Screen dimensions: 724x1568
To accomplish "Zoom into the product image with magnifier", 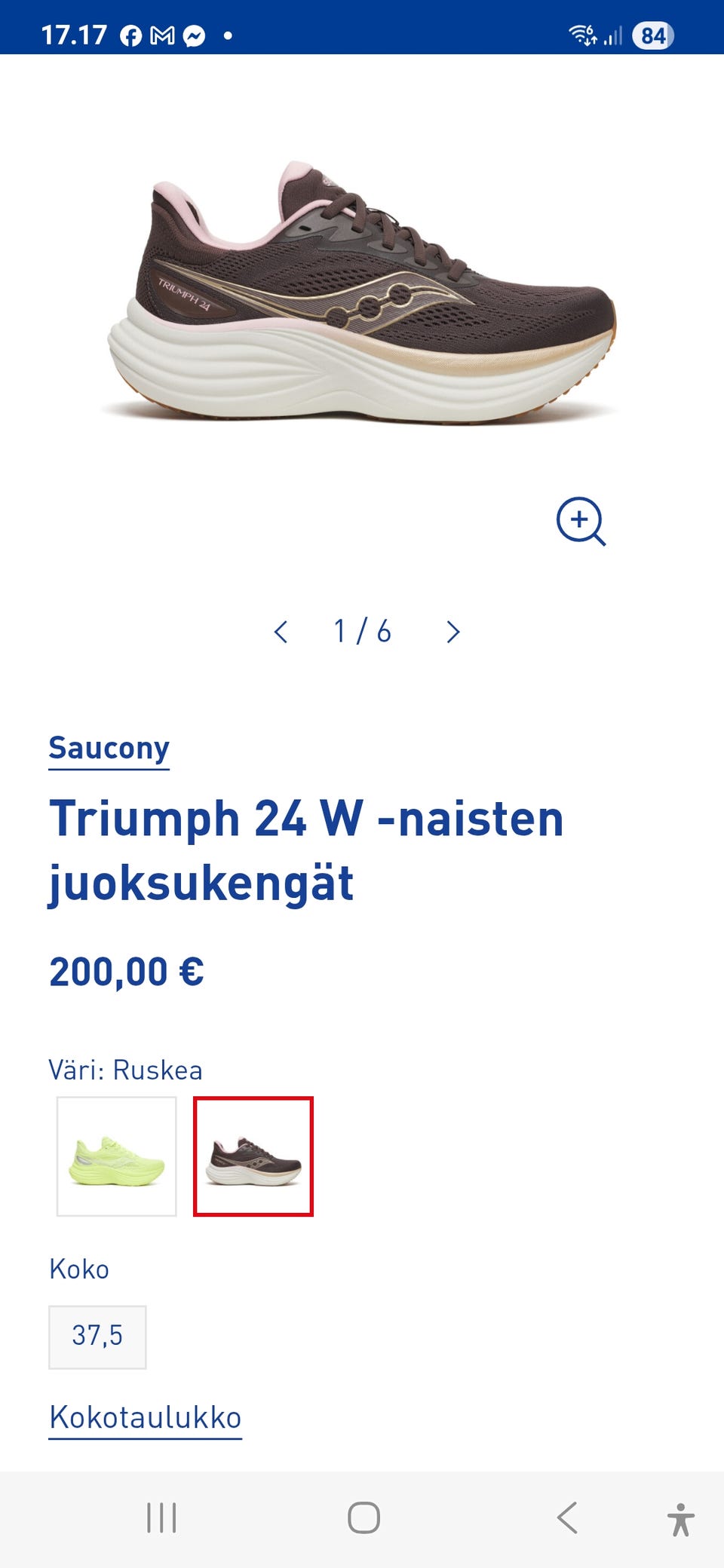I will point(581,521).
